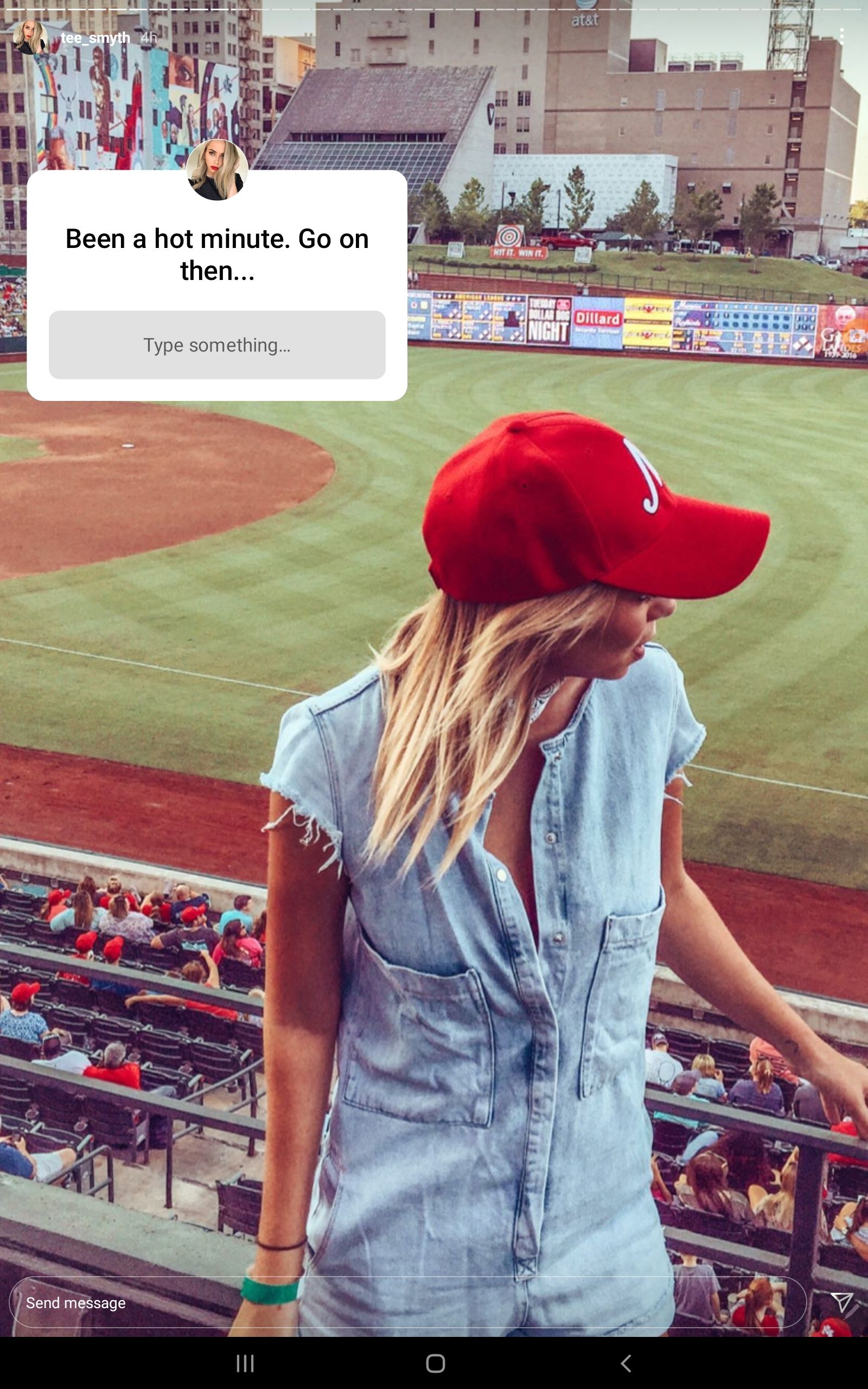Viewport: 868px width, 1389px height.
Task: Go to the home screen with the home button
Action: click(435, 1363)
